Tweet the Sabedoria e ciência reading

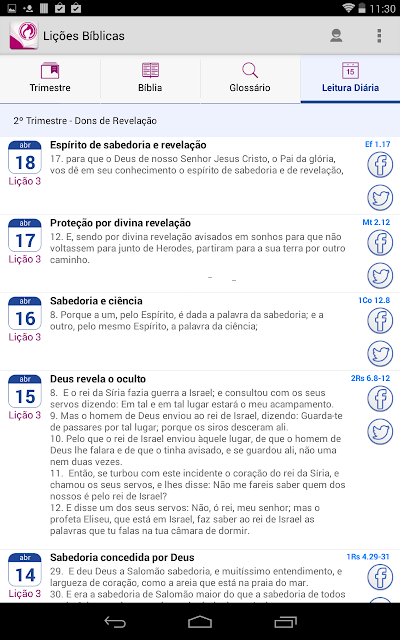pos(380,353)
